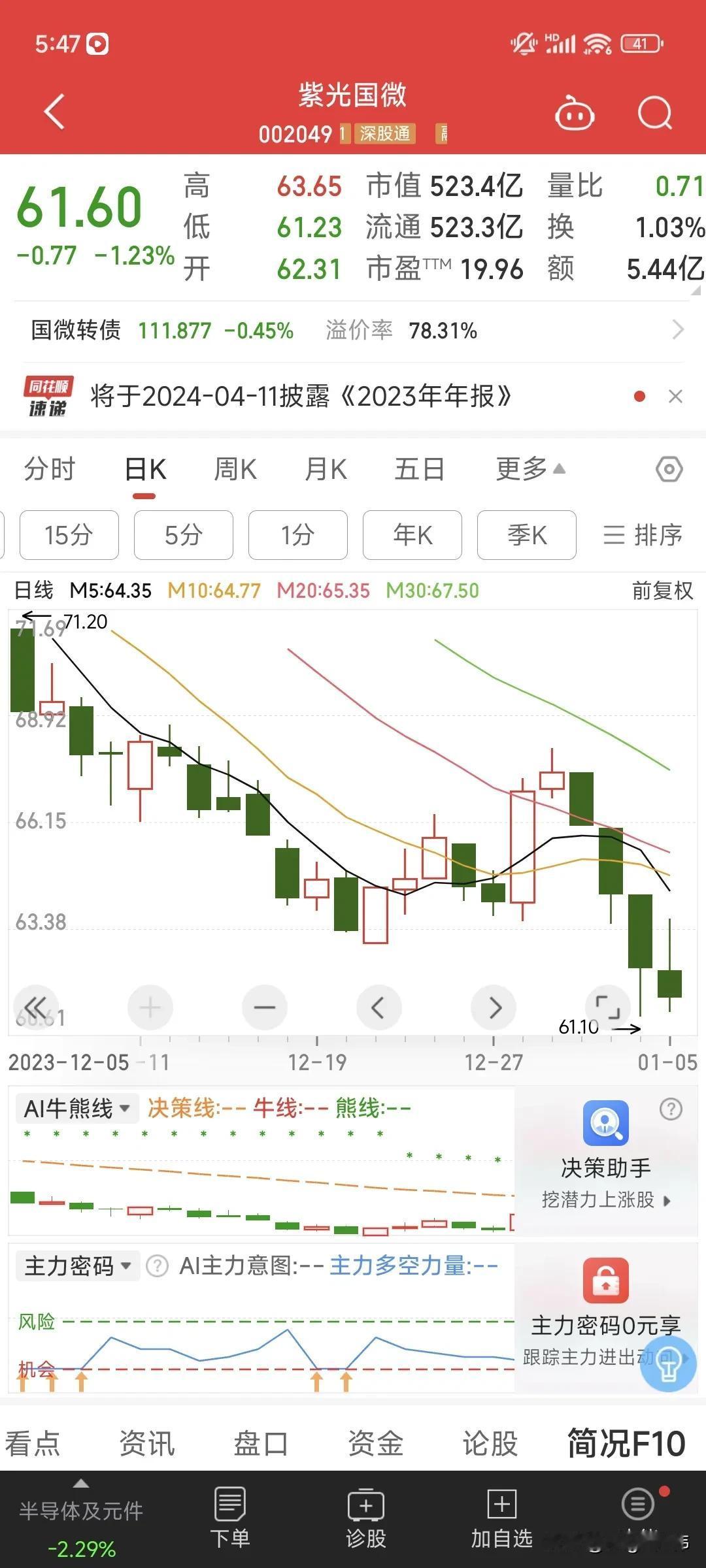Switch to the 月K chart tab
Viewport: 706px width, 1568px height.
pos(326,470)
